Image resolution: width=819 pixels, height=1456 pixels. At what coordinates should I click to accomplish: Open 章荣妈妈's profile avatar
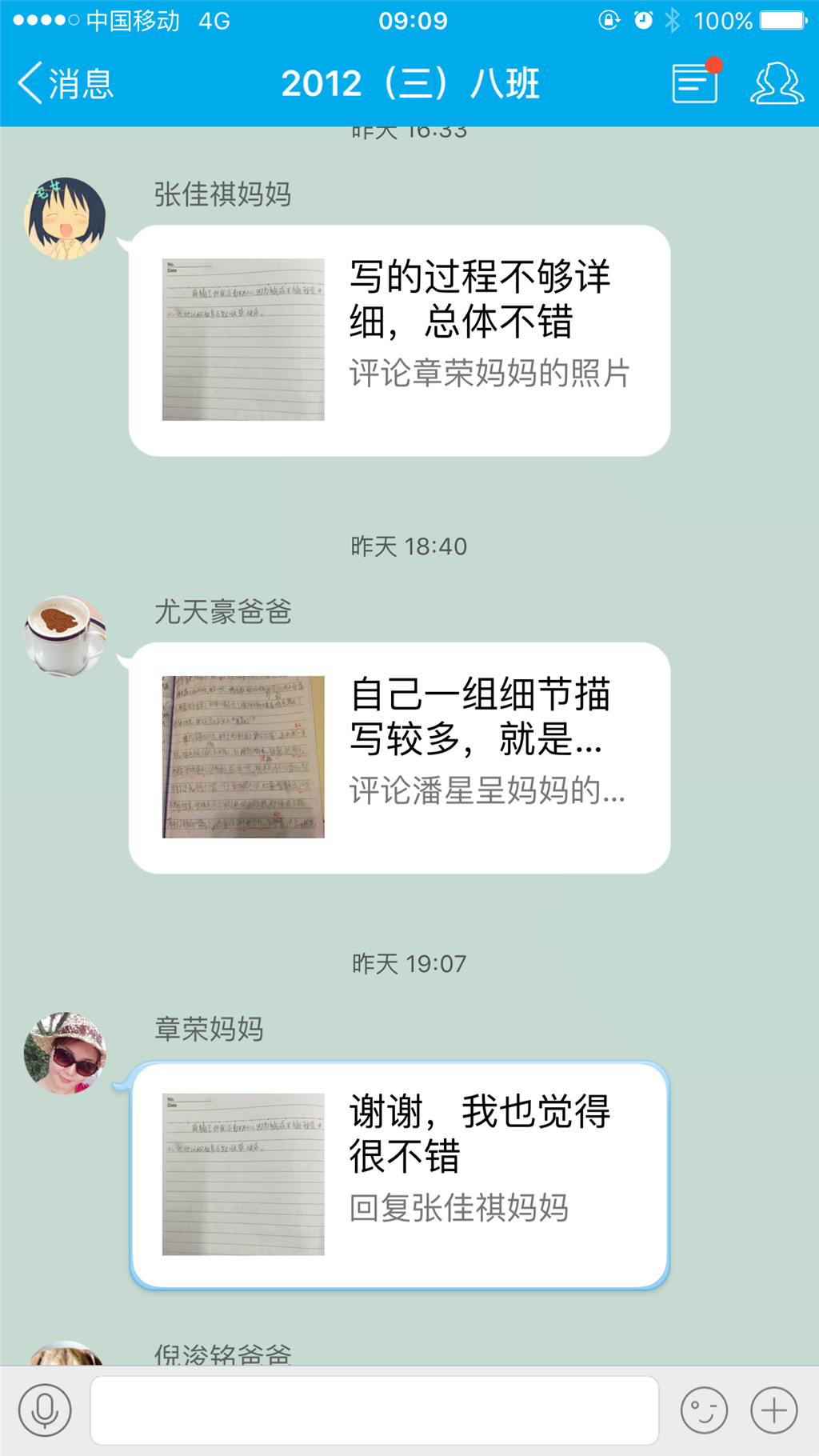[65, 1053]
